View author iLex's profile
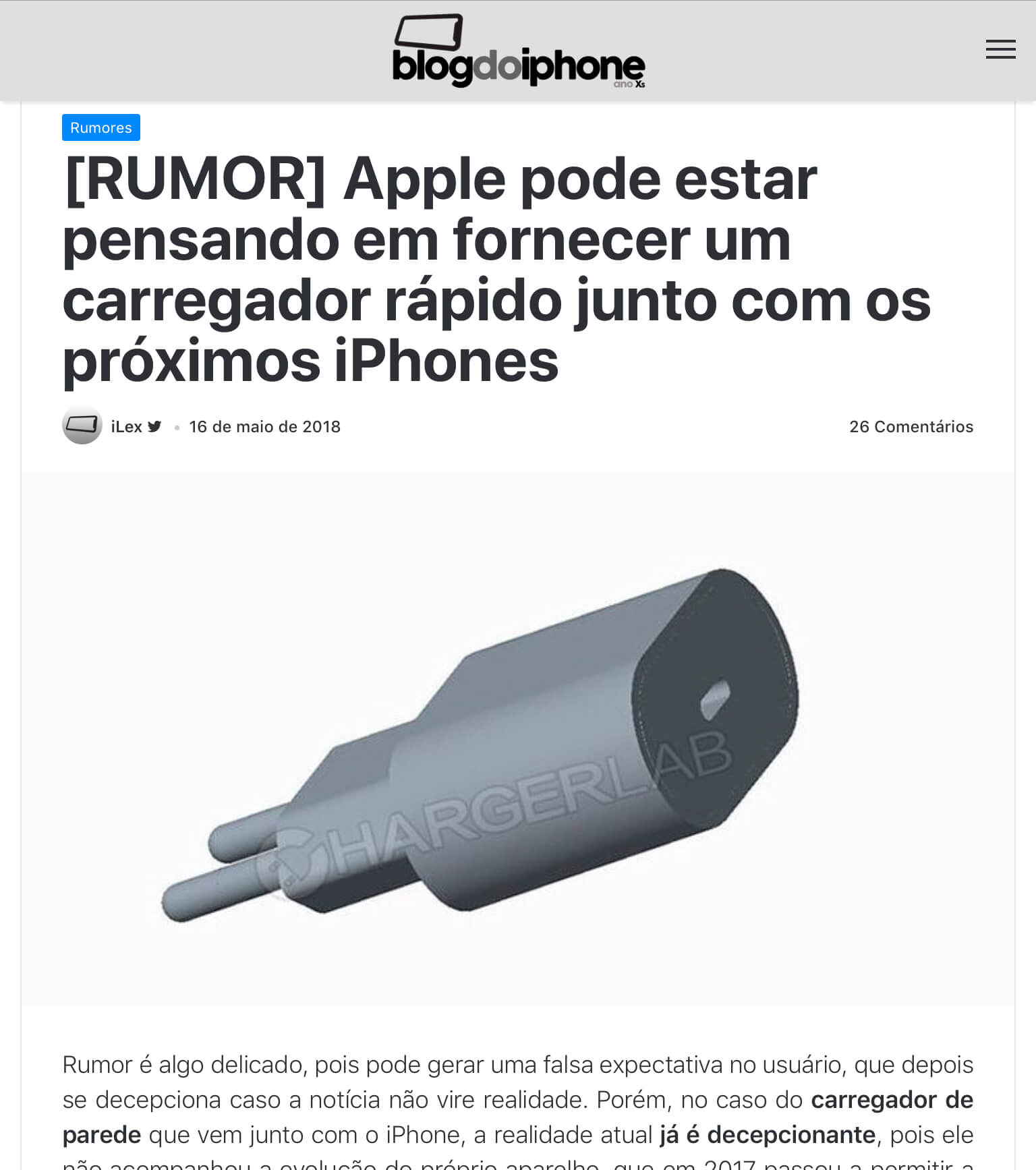Image resolution: width=1036 pixels, height=1170 pixels. point(126,427)
